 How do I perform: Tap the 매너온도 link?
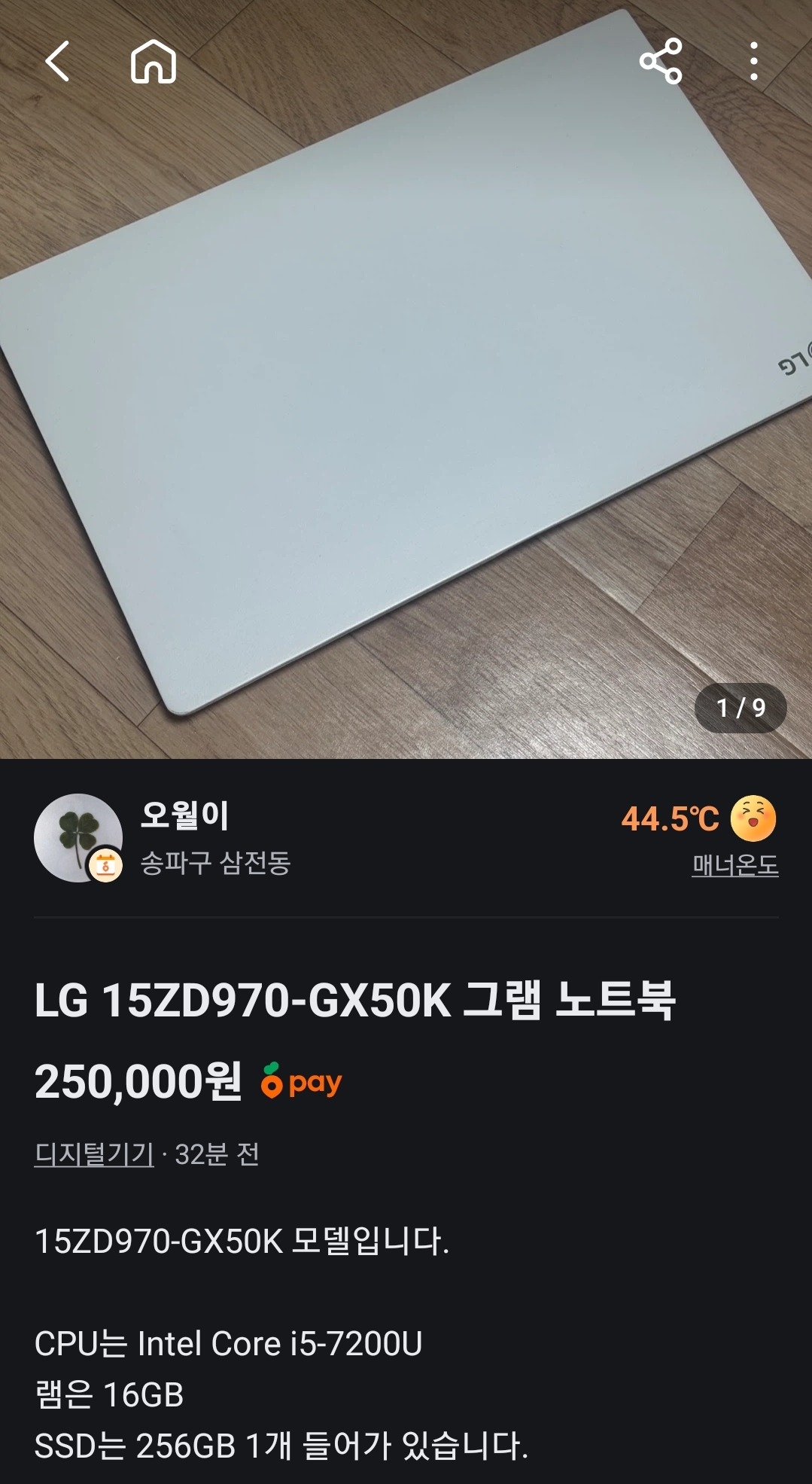(x=734, y=865)
